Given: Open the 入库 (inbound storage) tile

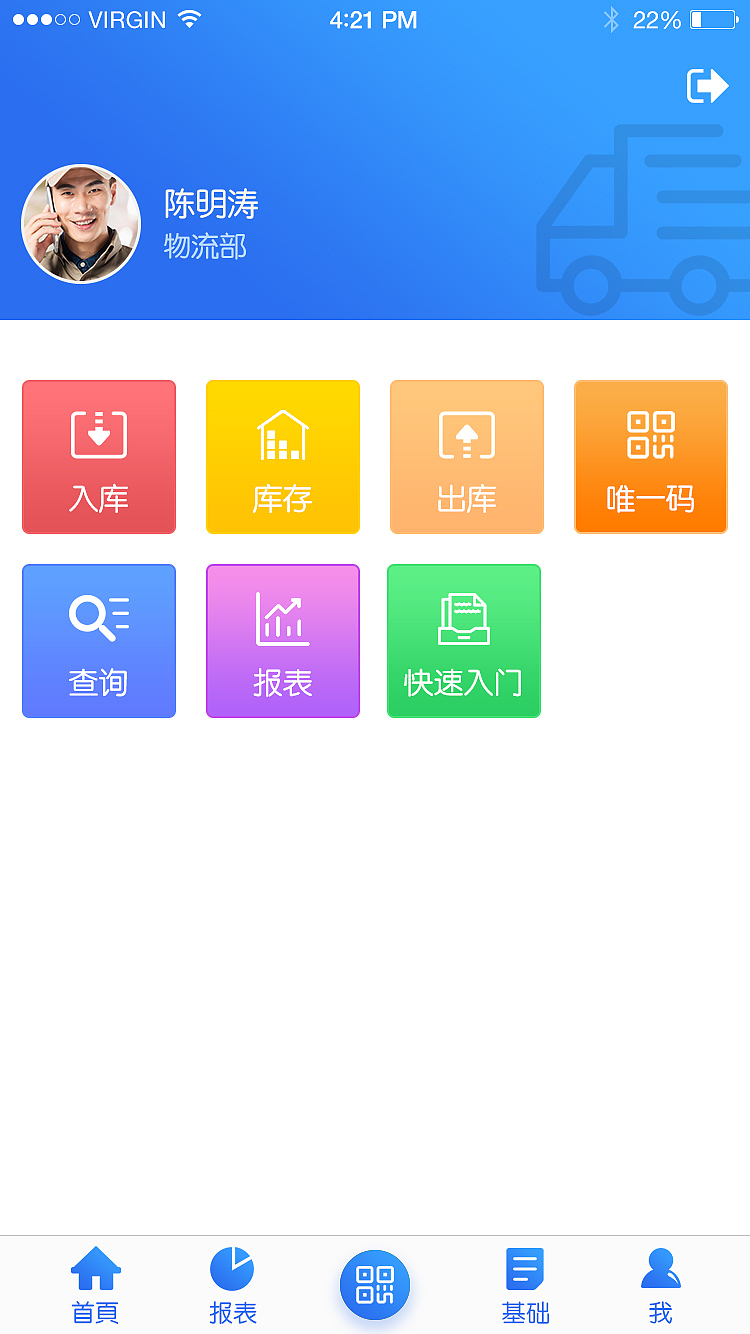Looking at the screenshot, I should tap(98, 457).
